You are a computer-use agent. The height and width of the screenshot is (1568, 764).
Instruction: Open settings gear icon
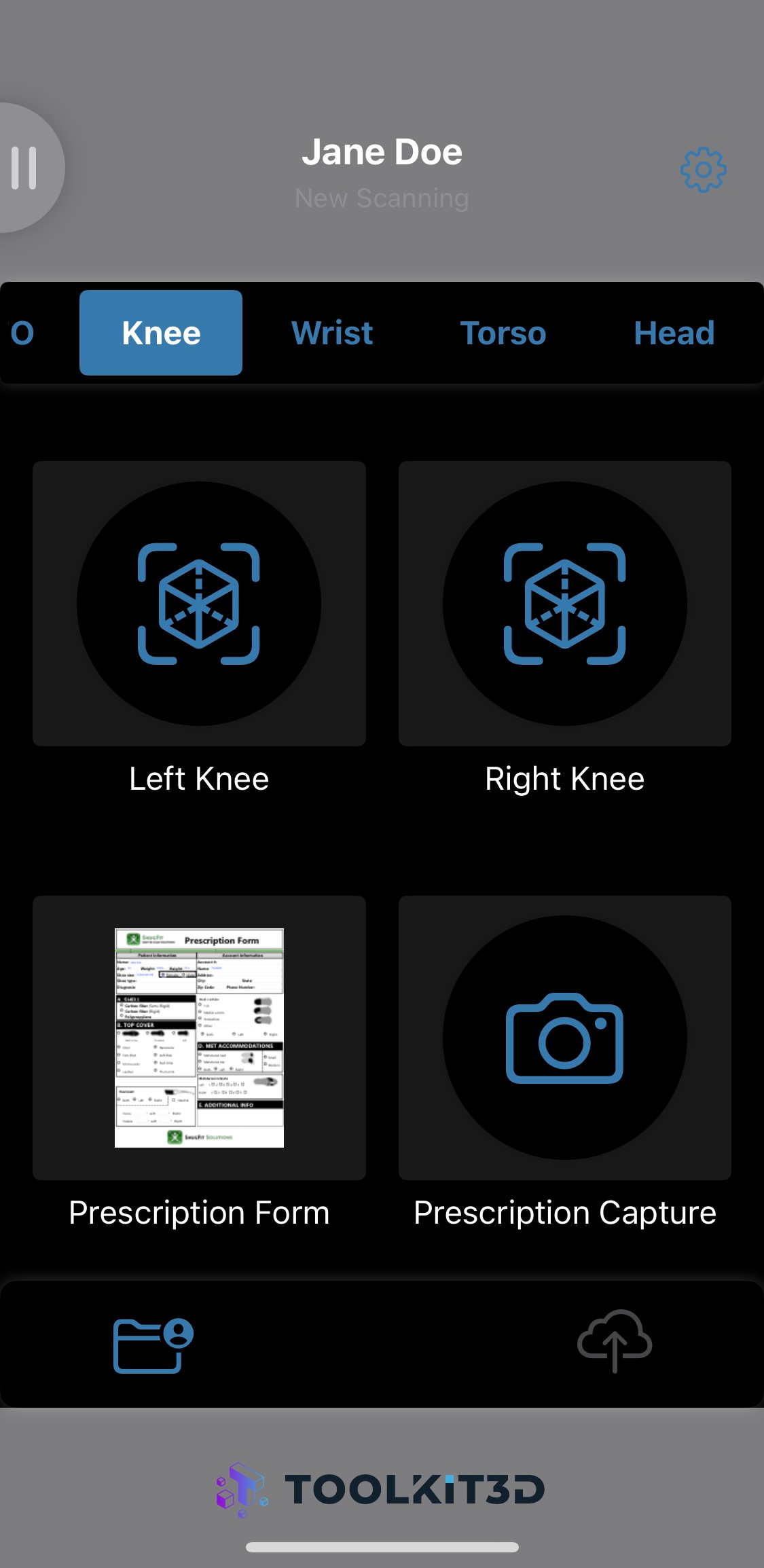tap(704, 170)
